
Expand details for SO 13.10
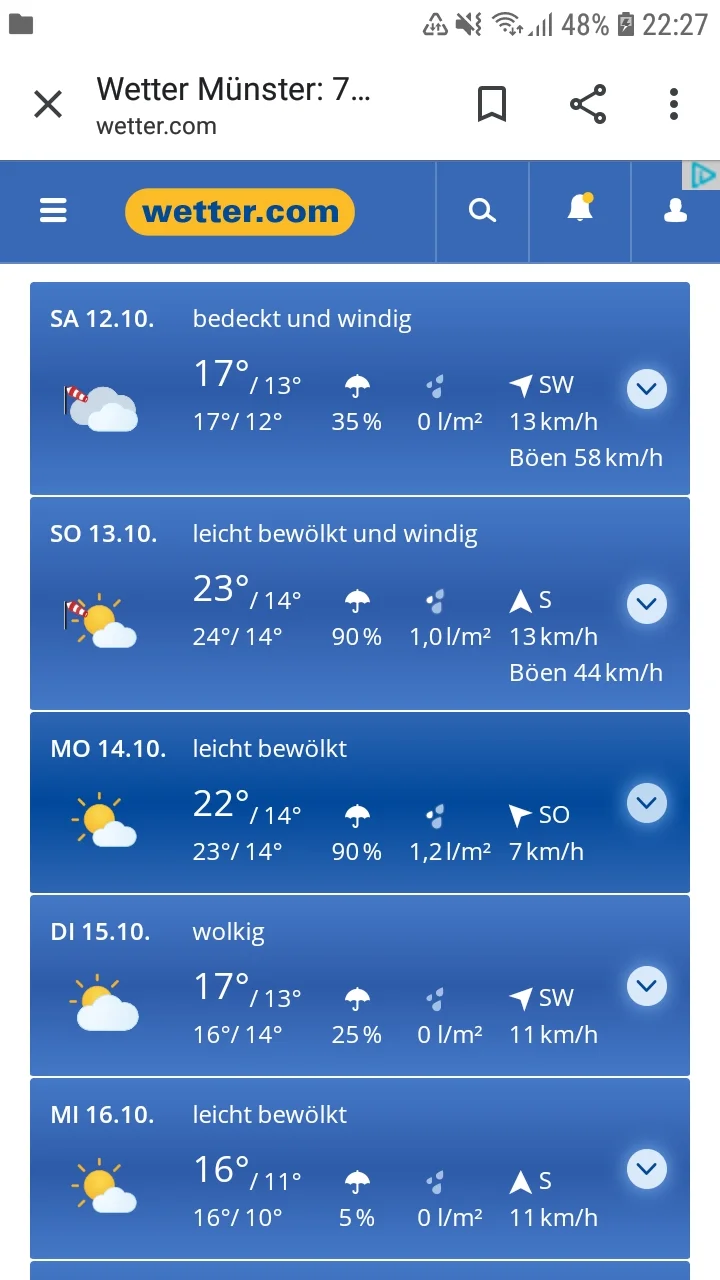tap(647, 604)
